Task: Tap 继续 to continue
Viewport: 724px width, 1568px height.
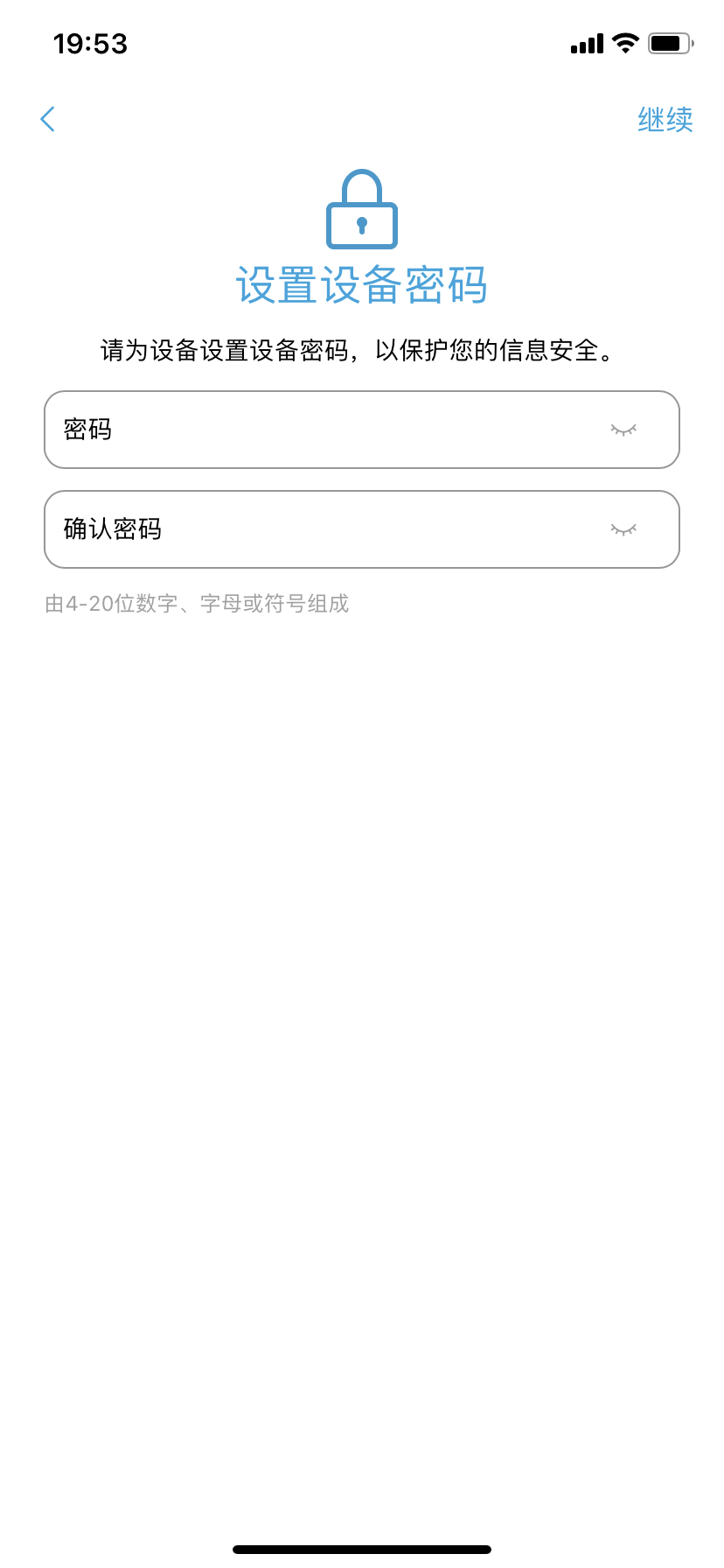Action: (x=665, y=119)
